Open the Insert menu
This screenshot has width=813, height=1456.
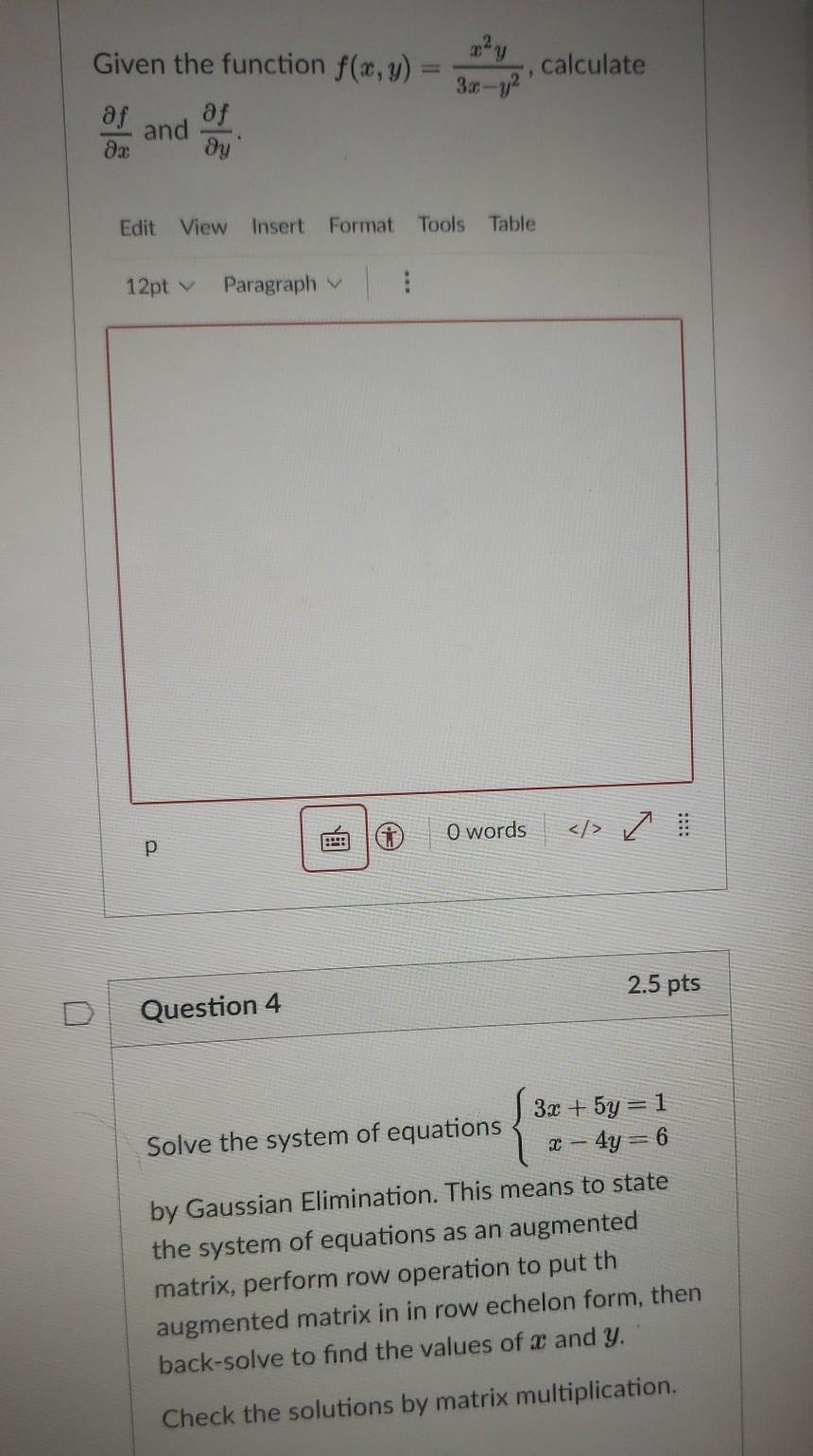pyautogui.click(x=278, y=226)
